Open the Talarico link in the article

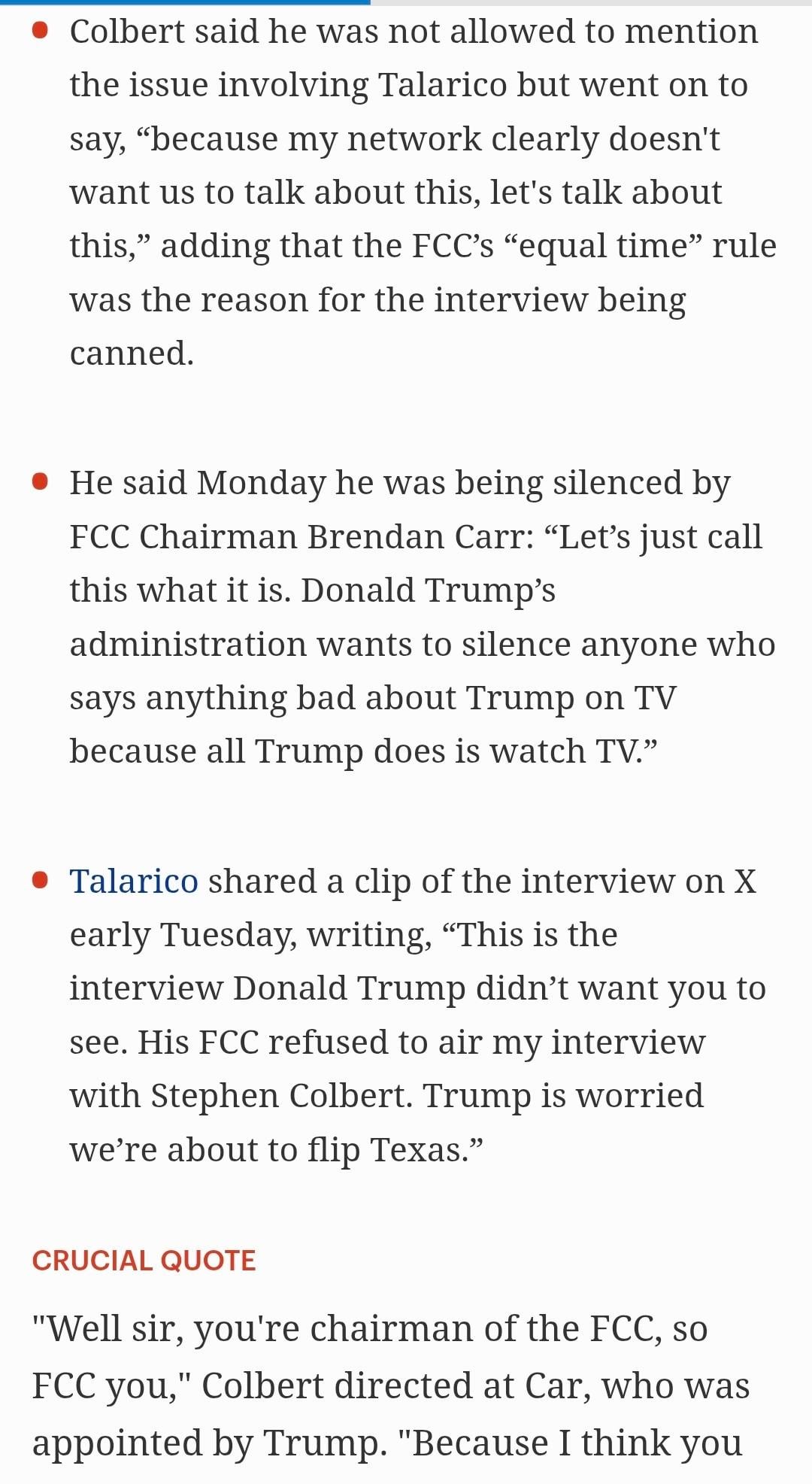(134, 881)
